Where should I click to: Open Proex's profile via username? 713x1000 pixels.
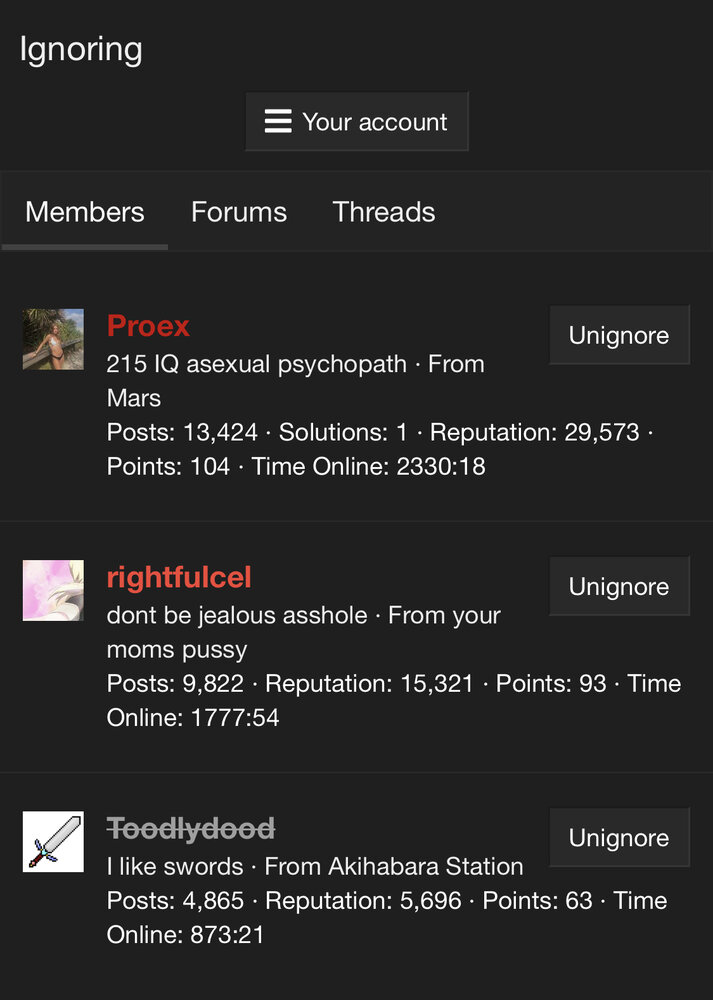point(148,326)
